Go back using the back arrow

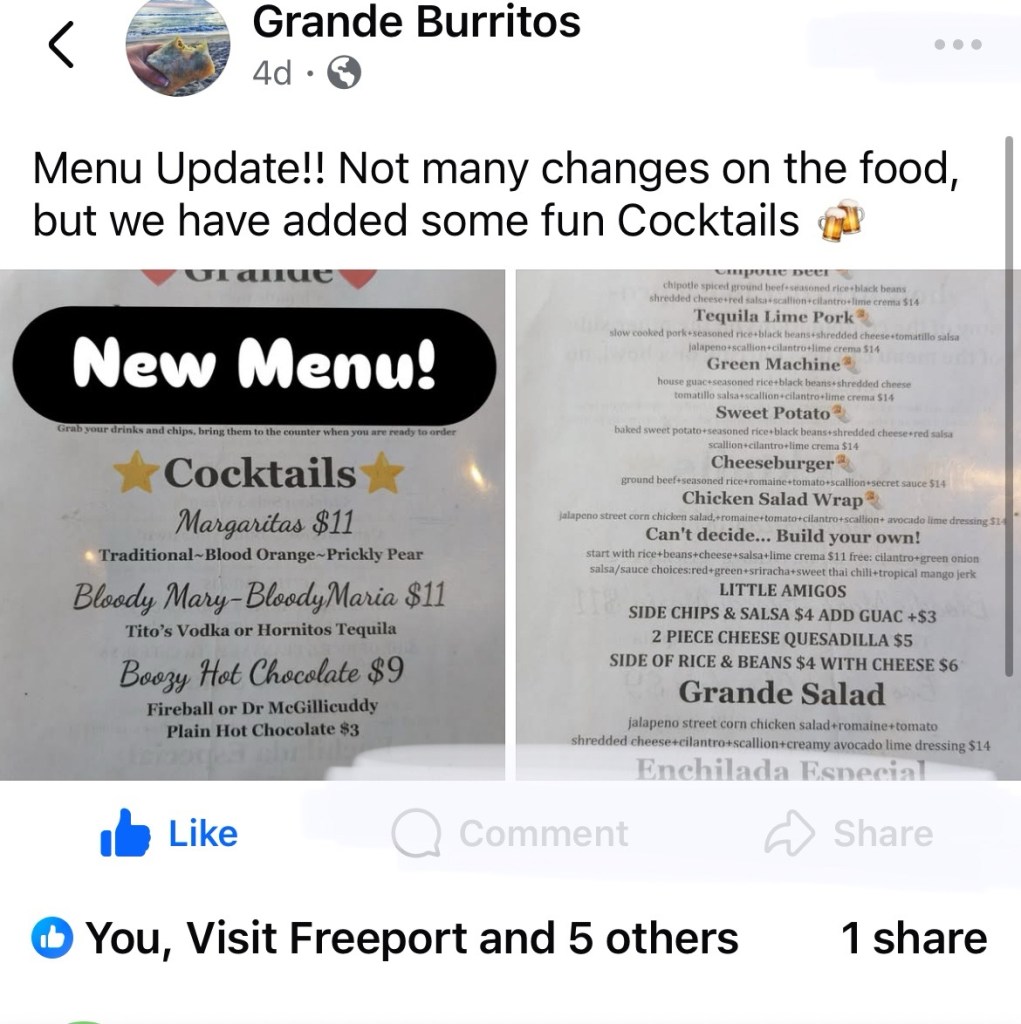coord(61,48)
